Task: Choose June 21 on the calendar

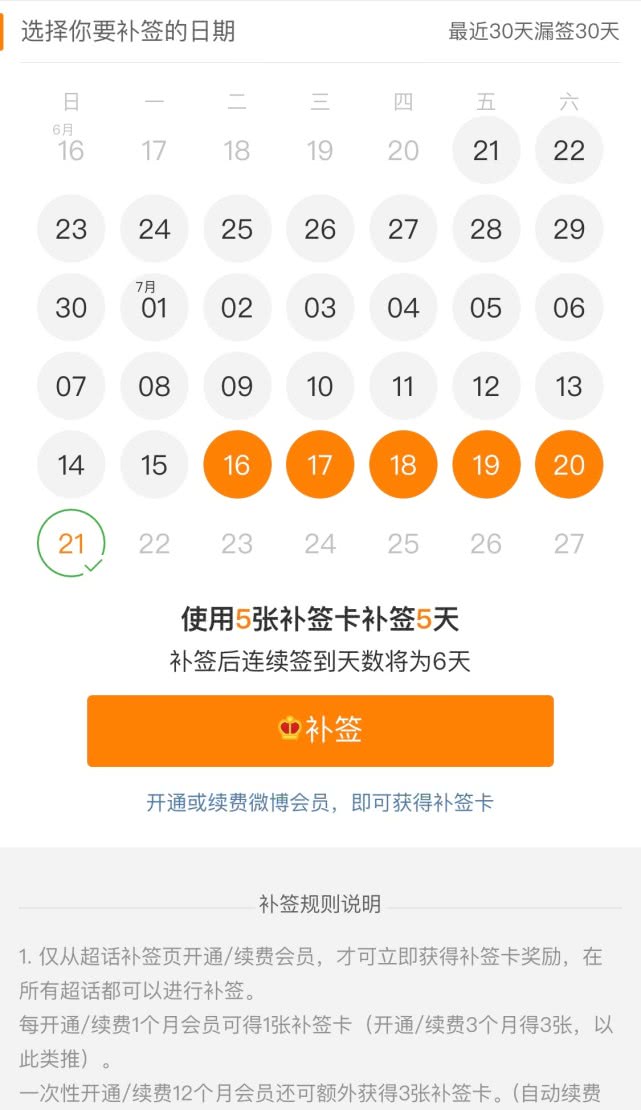Action: coord(486,150)
